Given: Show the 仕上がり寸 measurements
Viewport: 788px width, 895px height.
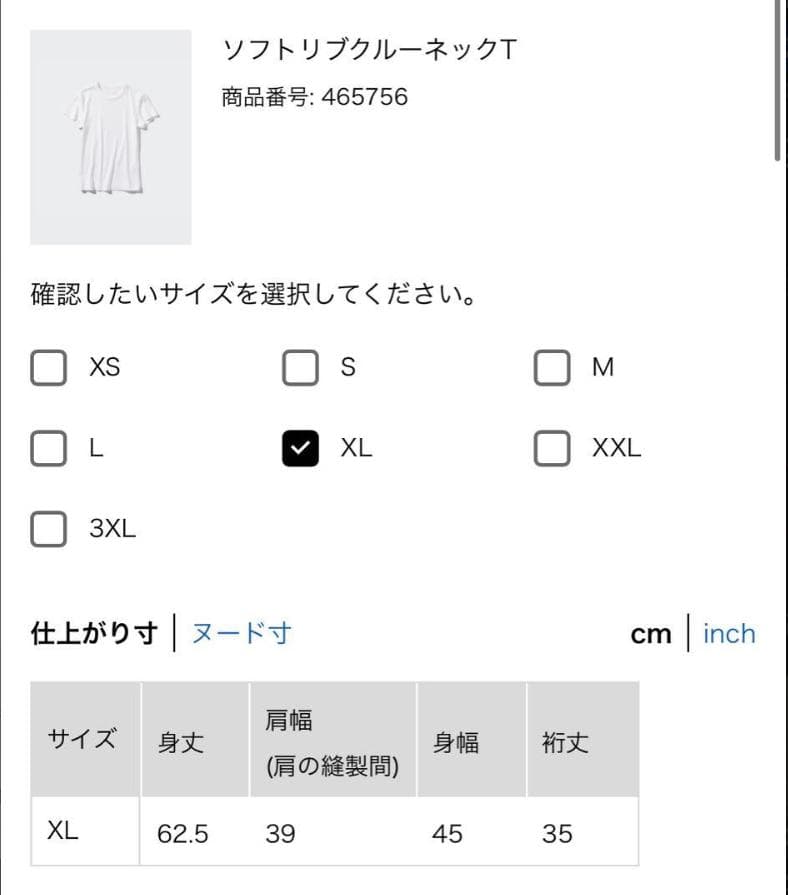Looking at the screenshot, I should (x=94, y=634).
